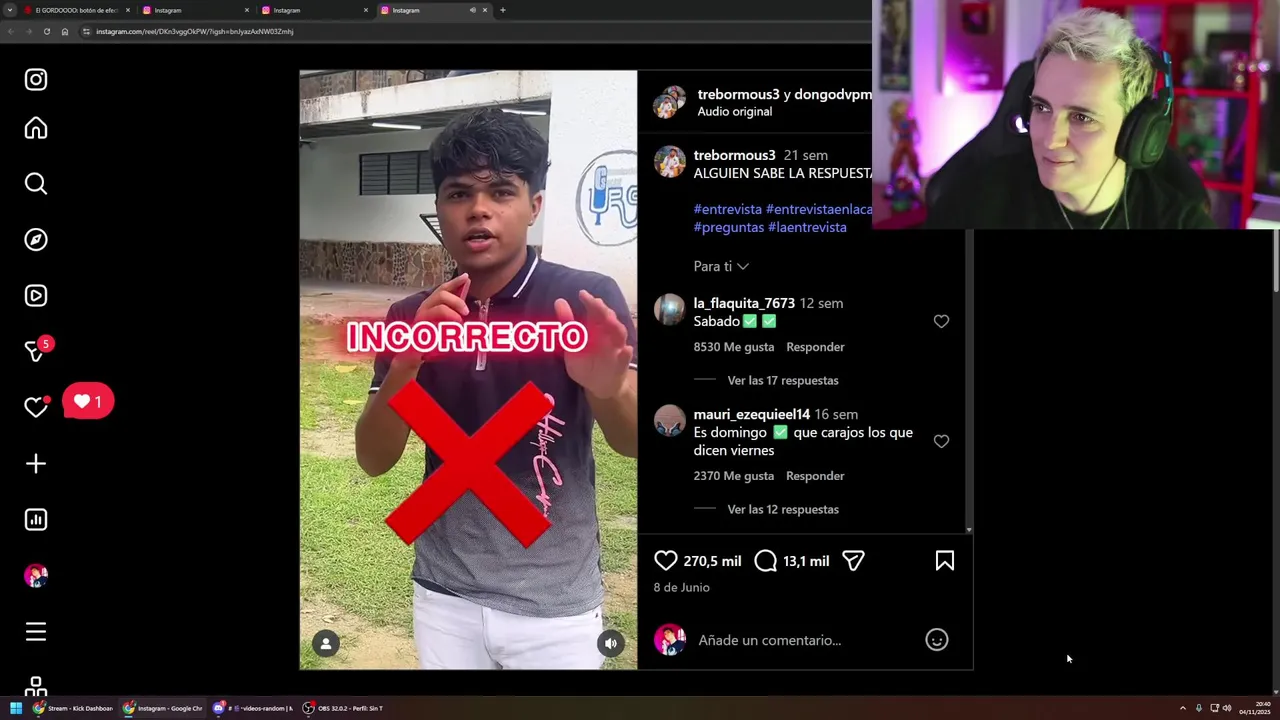Open the notifications heart in the sidebar
1280x720 pixels.
36,407
